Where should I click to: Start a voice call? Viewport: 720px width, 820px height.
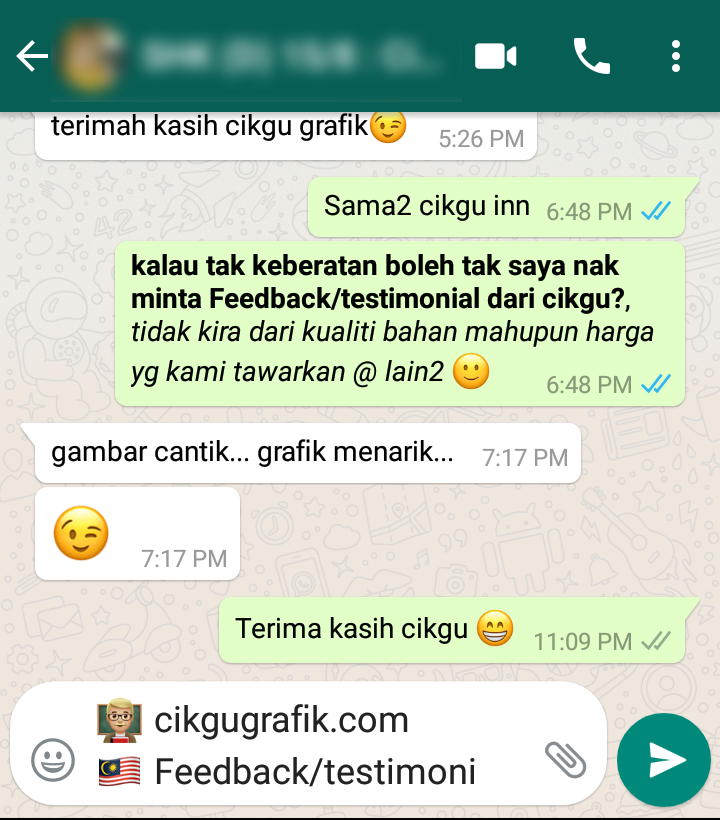(x=591, y=57)
